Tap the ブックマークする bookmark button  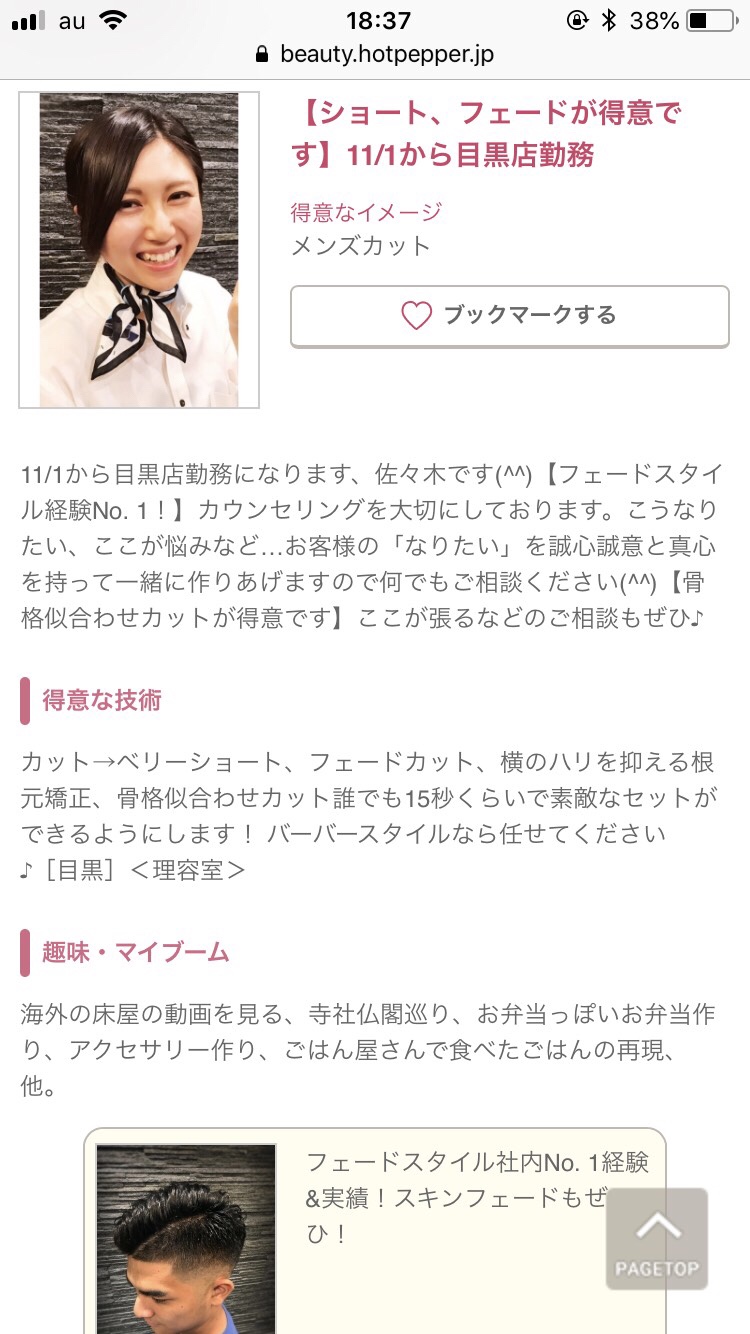[x=509, y=316]
